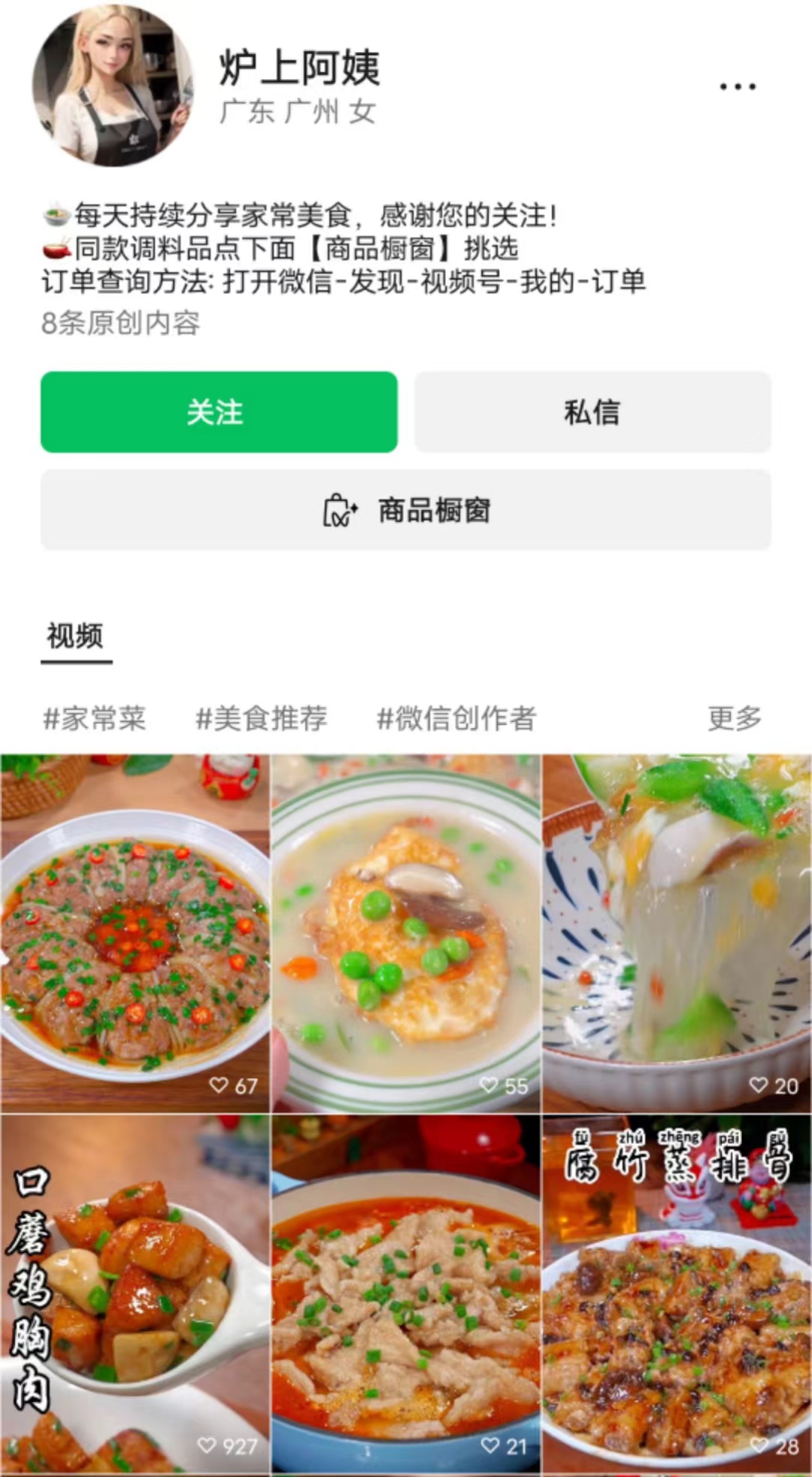Open the 腐竹蒸排骨 video
This screenshot has height=1477, width=812.
pyautogui.click(x=677, y=1294)
